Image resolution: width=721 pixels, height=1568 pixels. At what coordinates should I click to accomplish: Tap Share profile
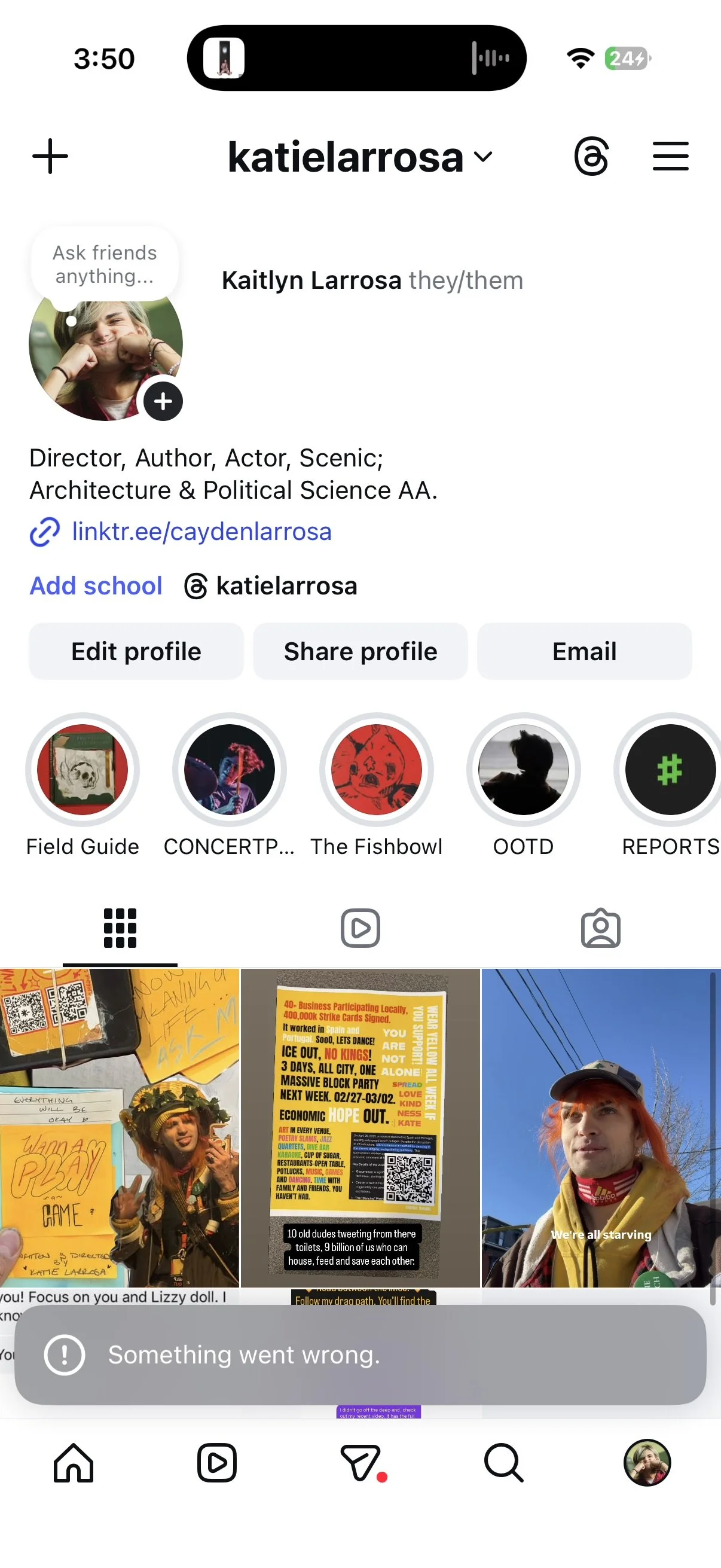(360, 651)
